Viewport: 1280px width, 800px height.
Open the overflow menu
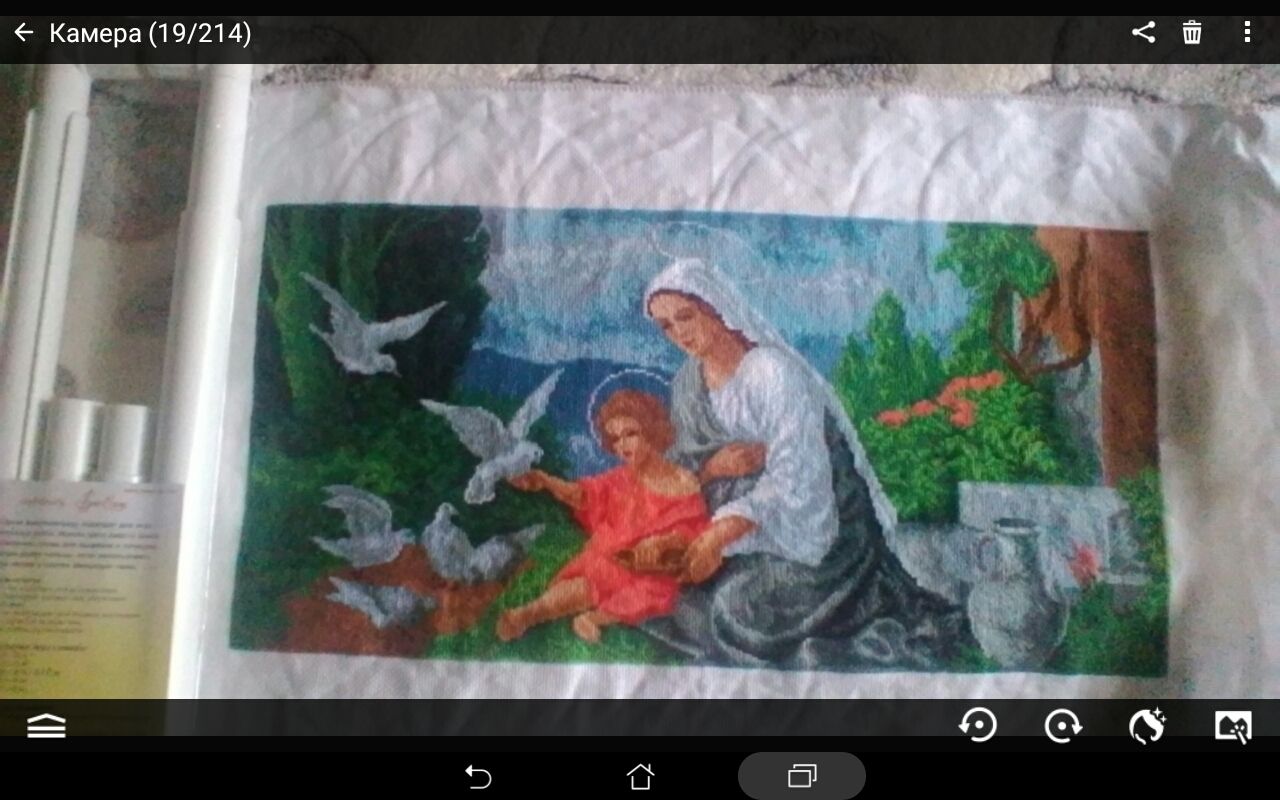point(1246,33)
